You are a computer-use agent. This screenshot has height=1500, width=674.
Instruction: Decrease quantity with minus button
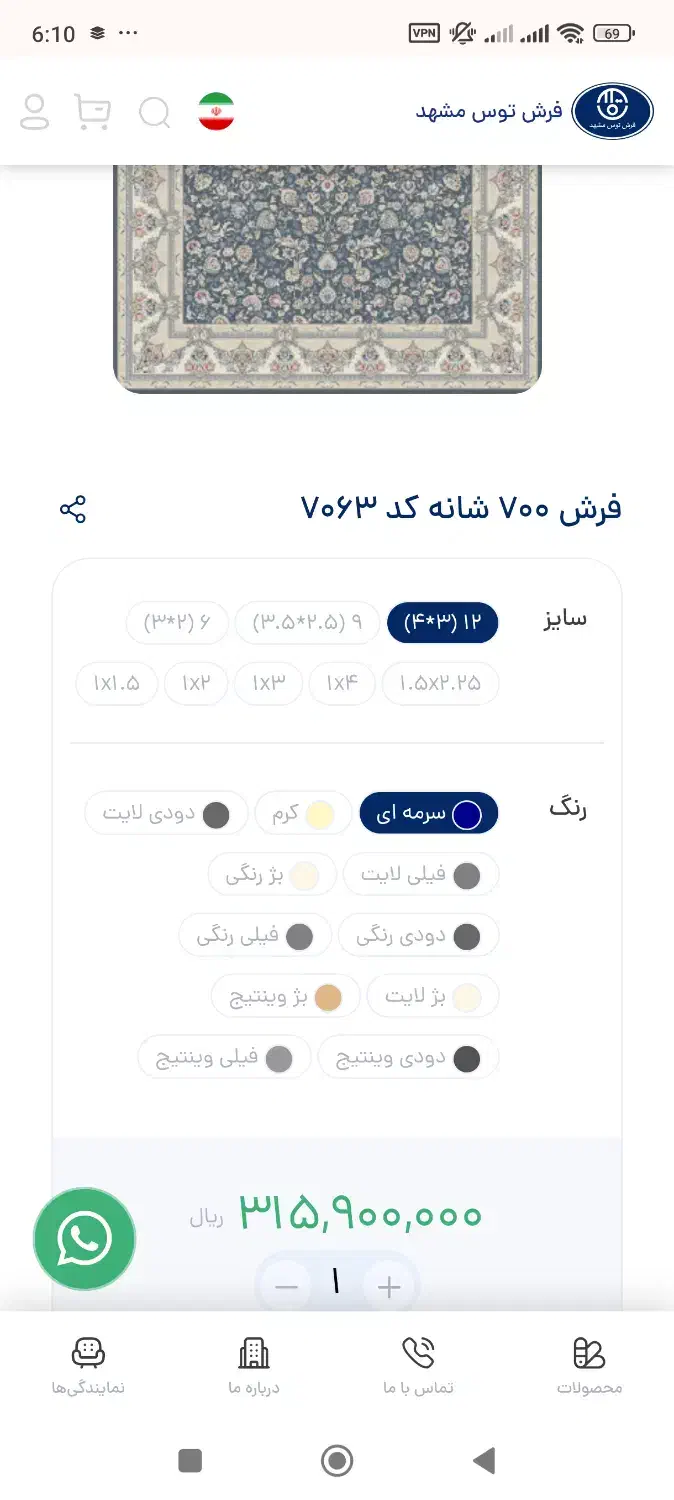click(286, 1287)
